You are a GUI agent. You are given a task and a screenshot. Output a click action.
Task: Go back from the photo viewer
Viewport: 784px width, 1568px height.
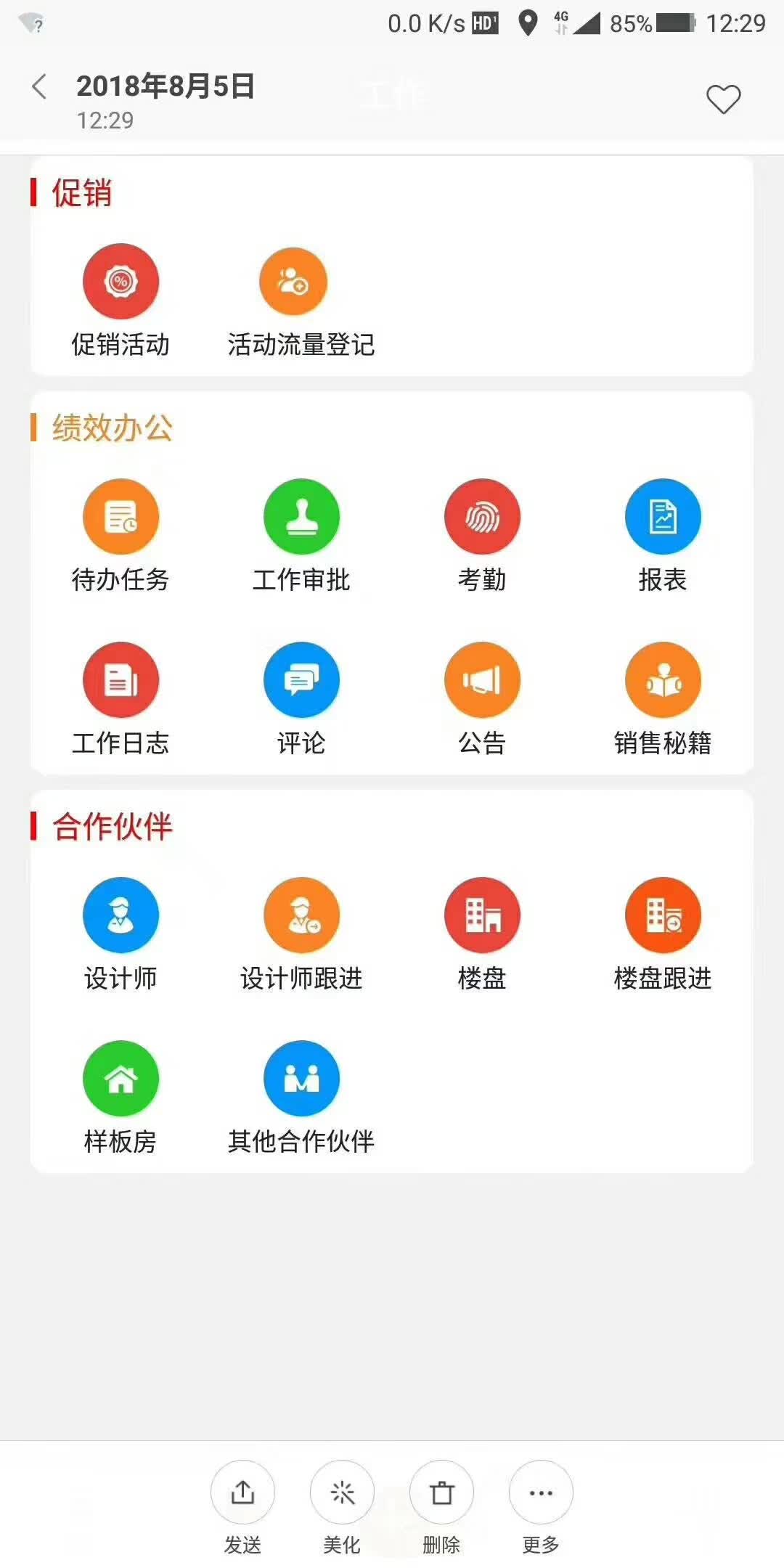point(40,87)
